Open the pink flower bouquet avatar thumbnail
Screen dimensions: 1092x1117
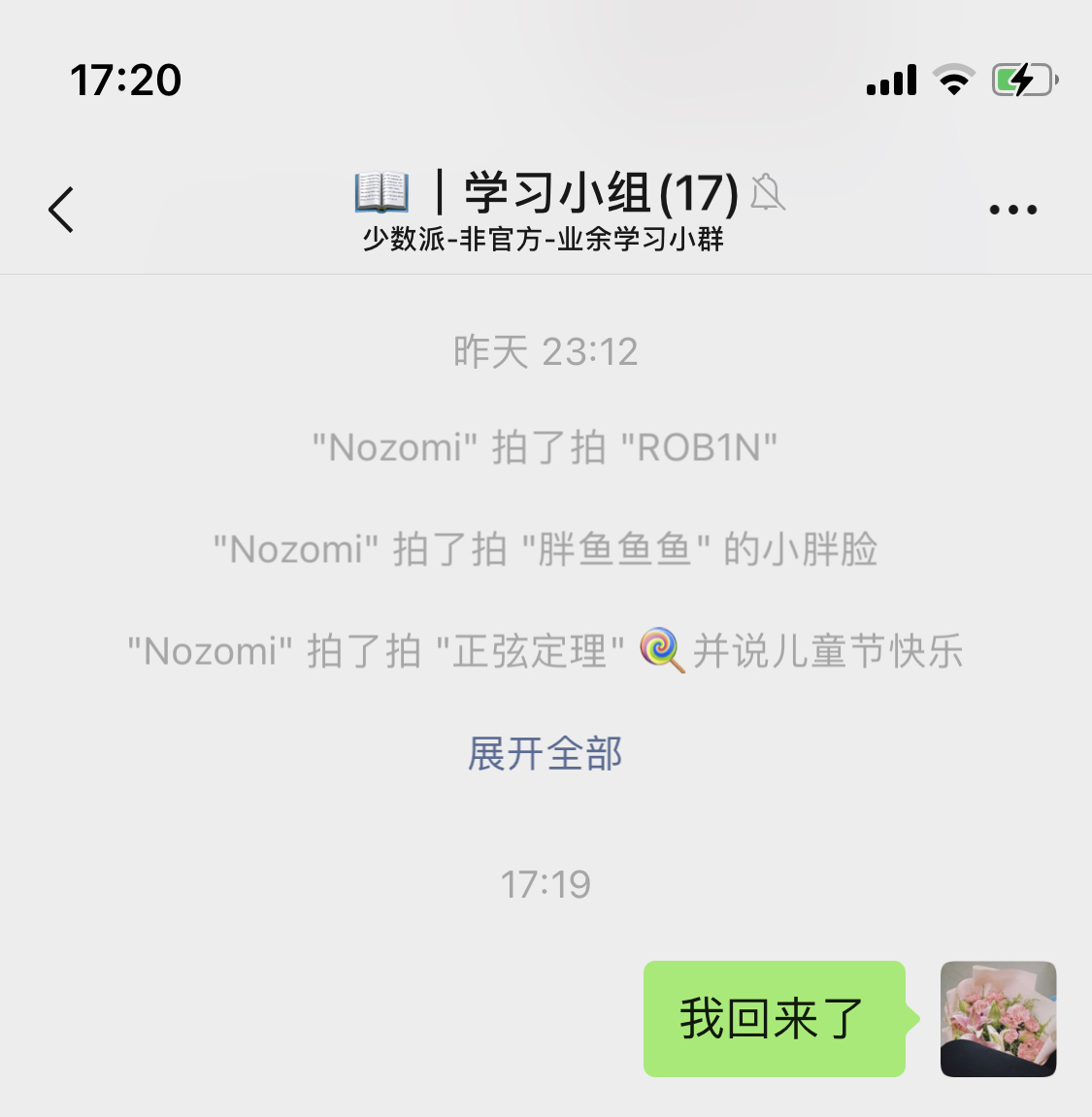pyautogui.click(x=998, y=1019)
